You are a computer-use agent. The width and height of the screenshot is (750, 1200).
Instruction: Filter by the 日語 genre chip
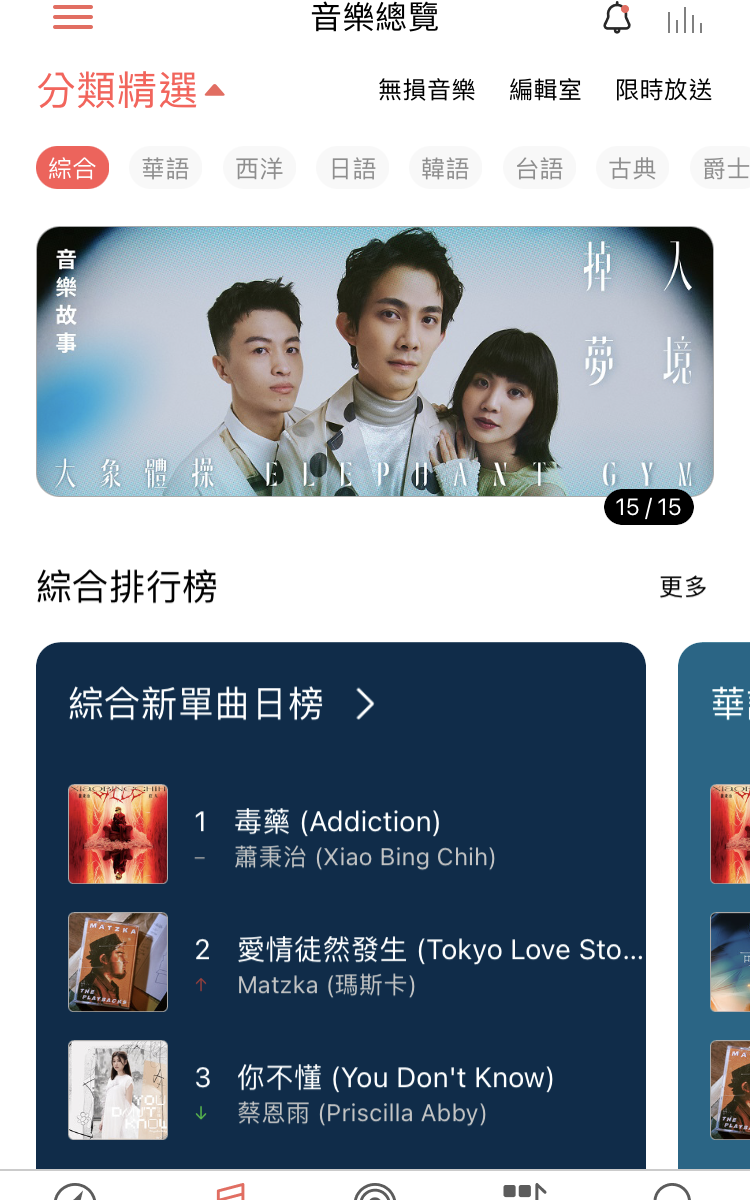click(353, 169)
